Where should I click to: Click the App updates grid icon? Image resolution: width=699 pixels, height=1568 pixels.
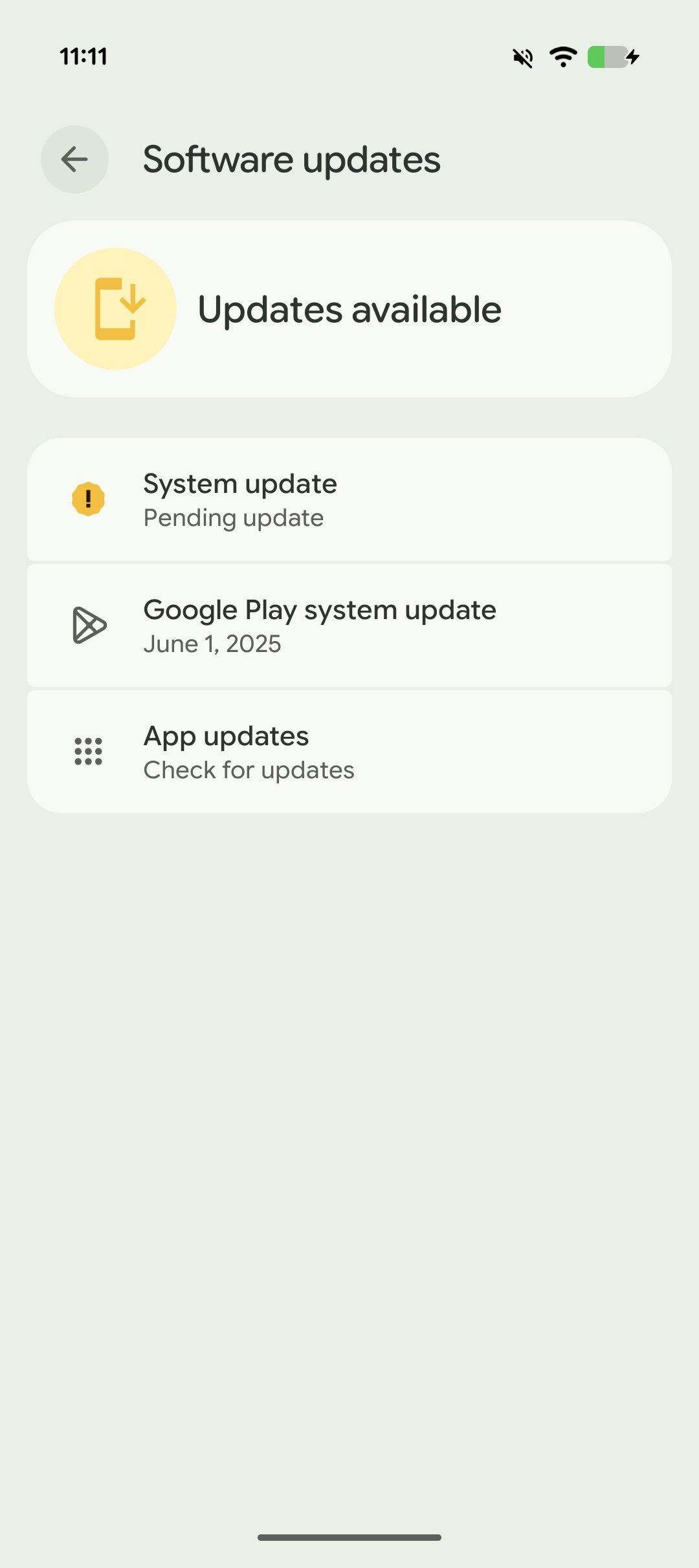point(89,751)
